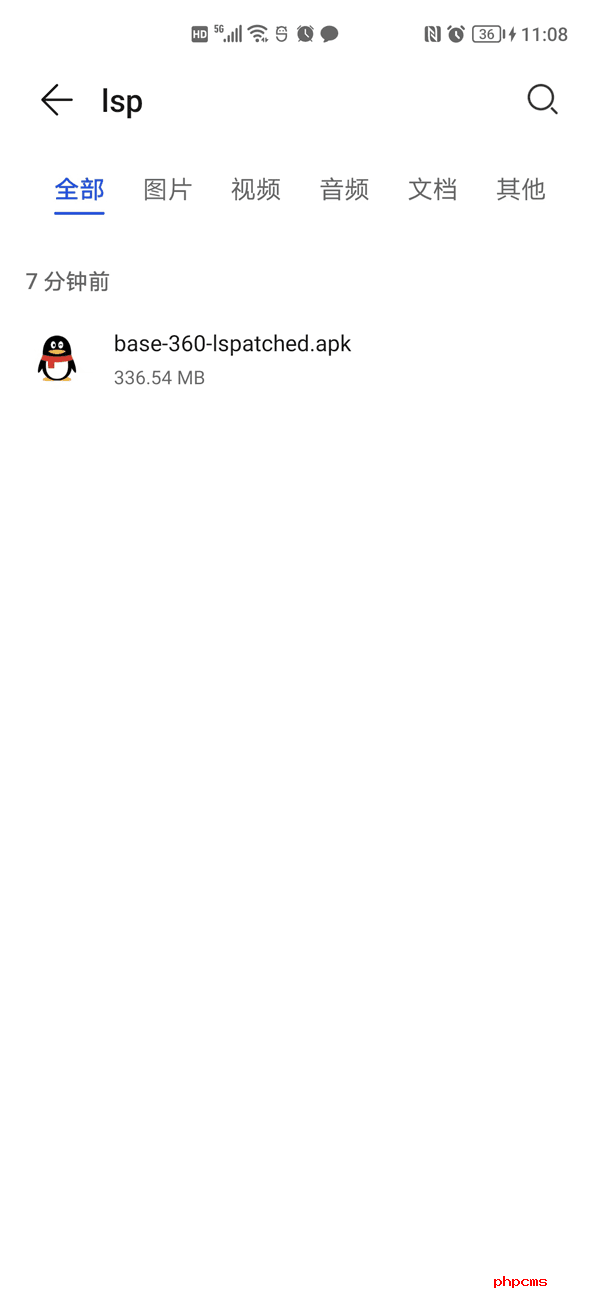600x1299 pixels.
Task: Select the 全部 tab
Action: [79, 189]
